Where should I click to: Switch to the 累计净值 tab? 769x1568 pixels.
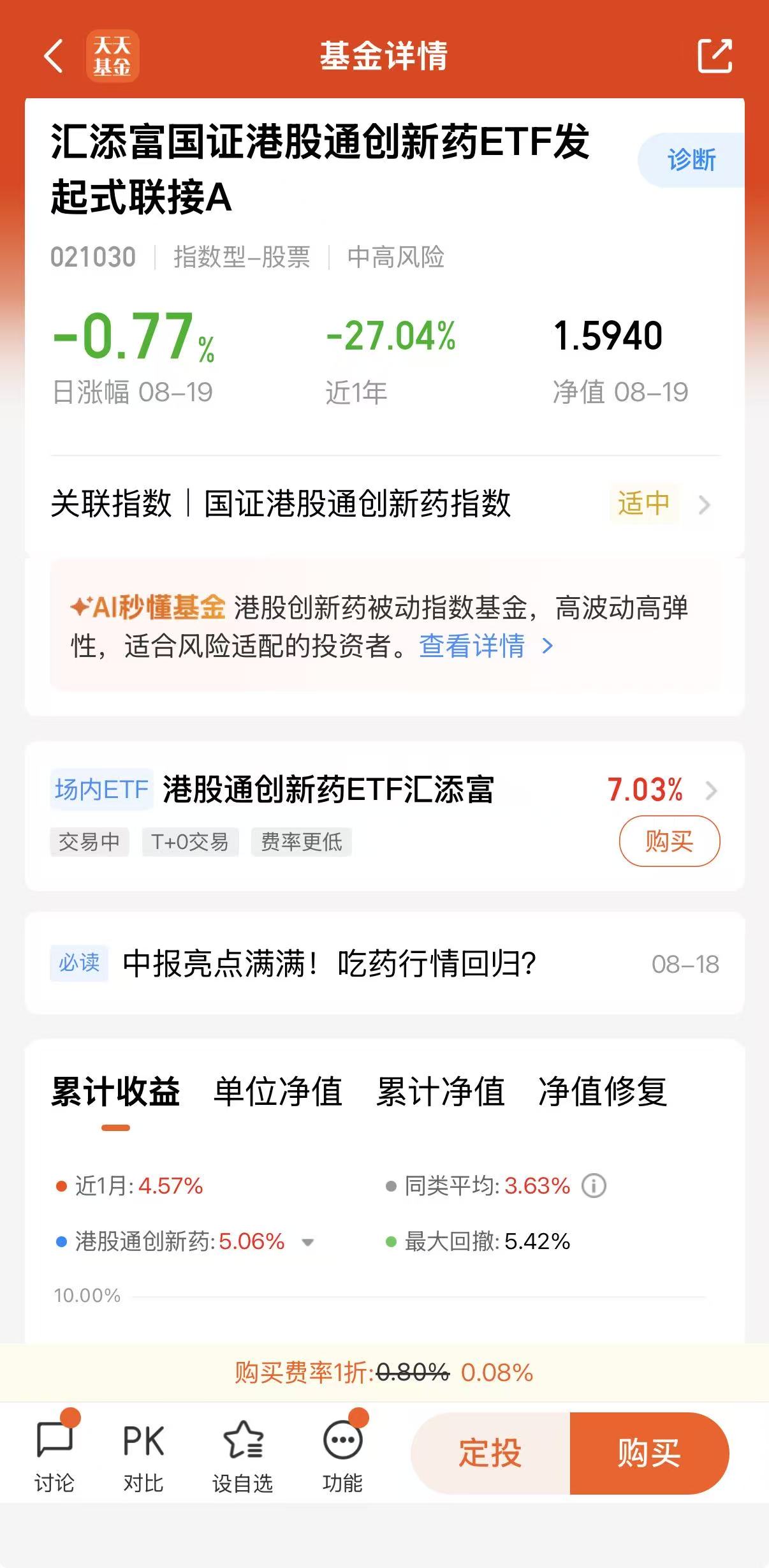click(x=441, y=1091)
